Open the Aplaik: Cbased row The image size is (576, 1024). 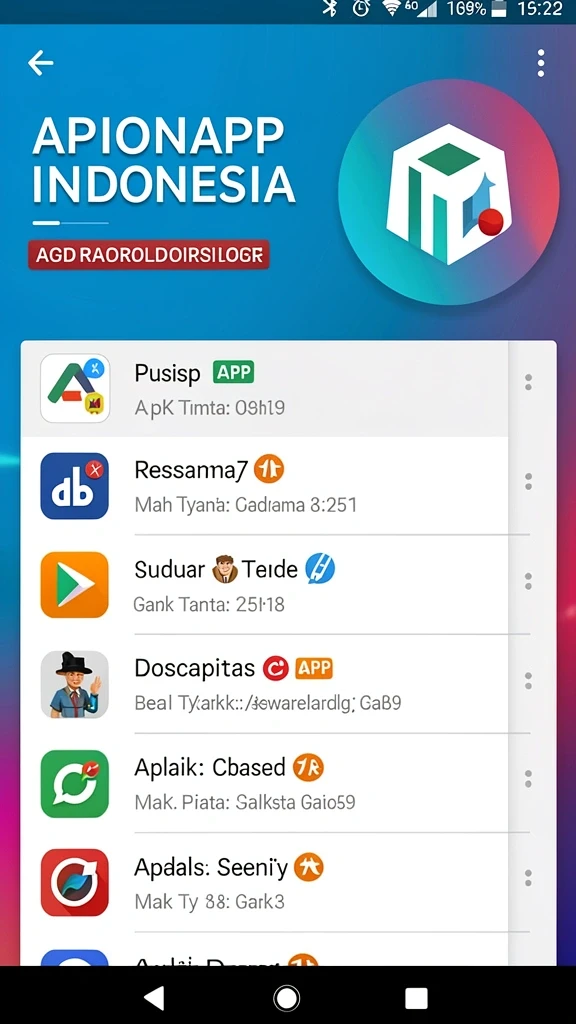pyautogui.click(x=264, y=783)
